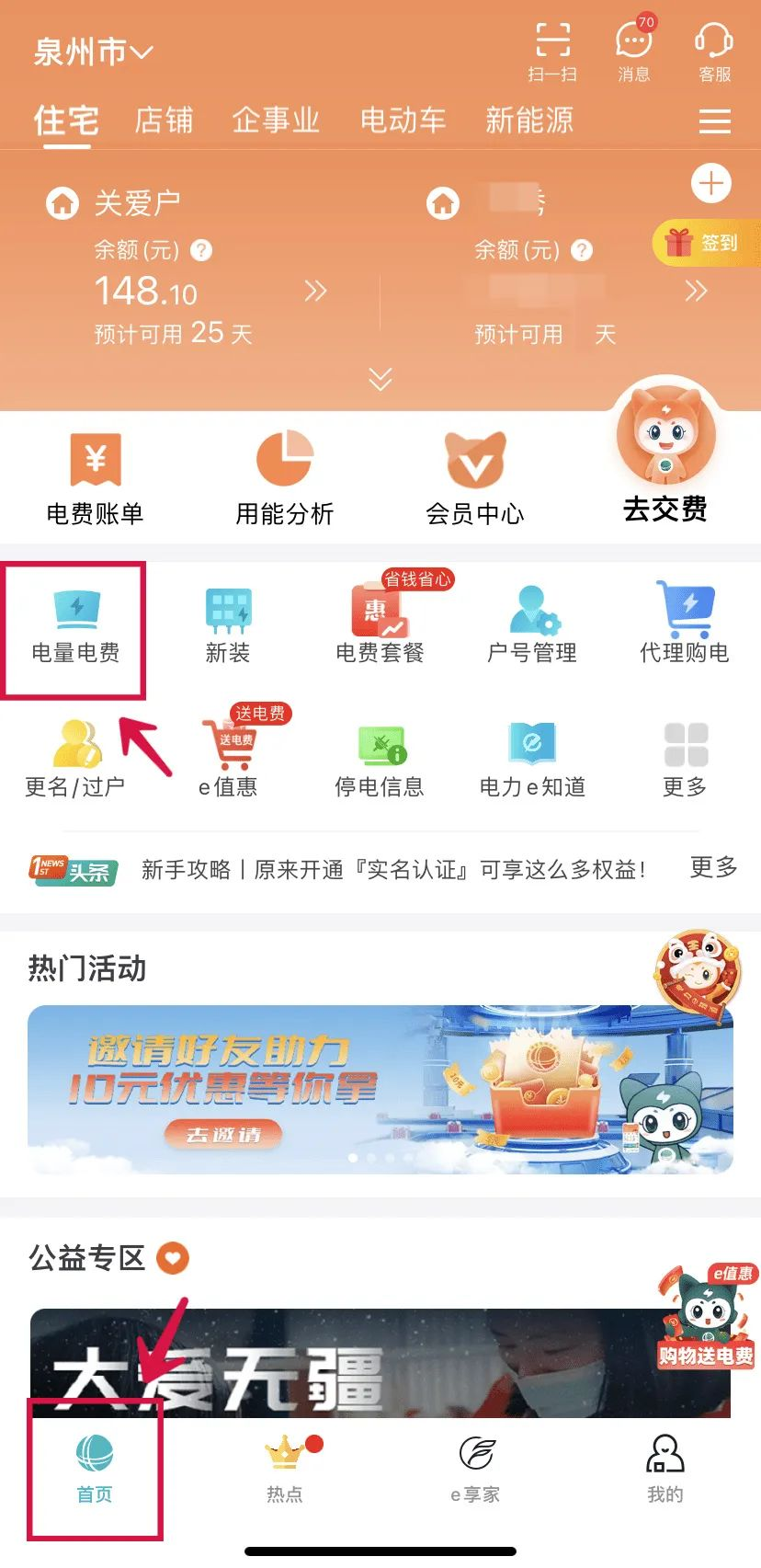Open 用能分析

point(285,478)
